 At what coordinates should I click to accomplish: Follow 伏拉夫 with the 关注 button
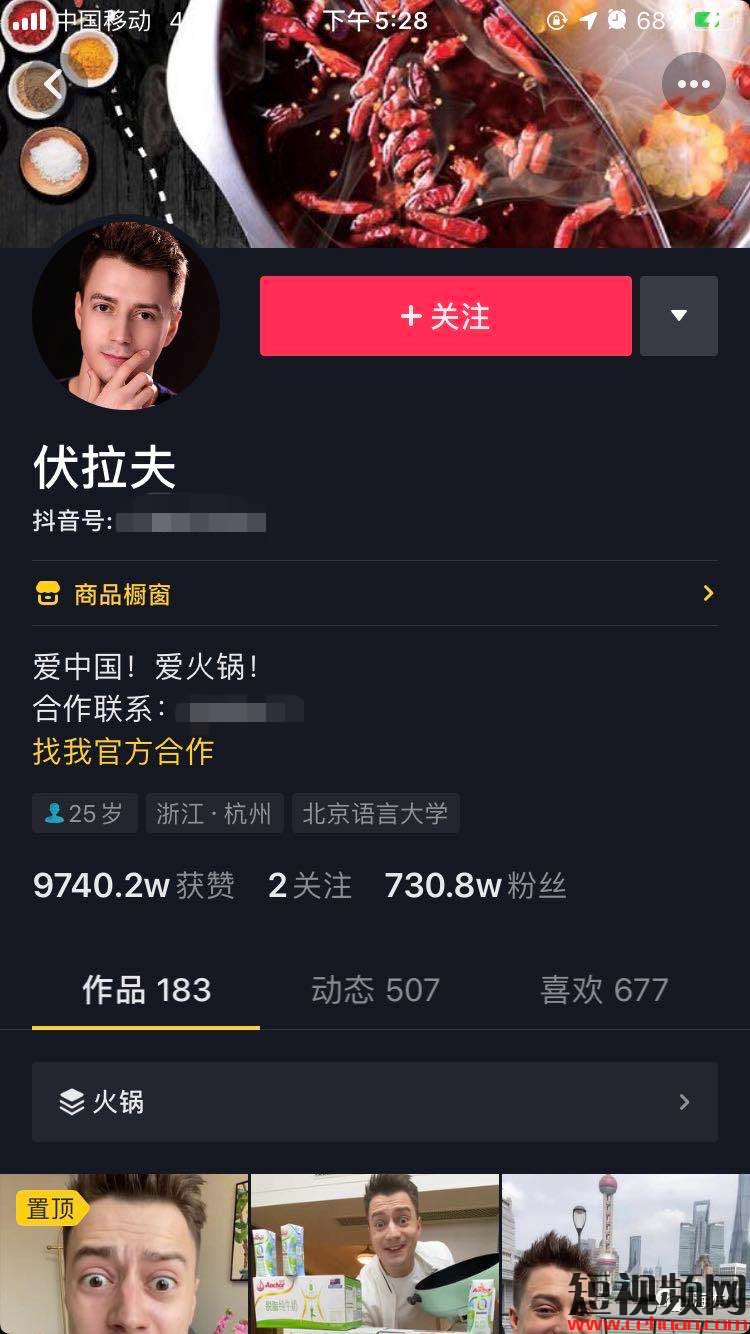[445, 316]
